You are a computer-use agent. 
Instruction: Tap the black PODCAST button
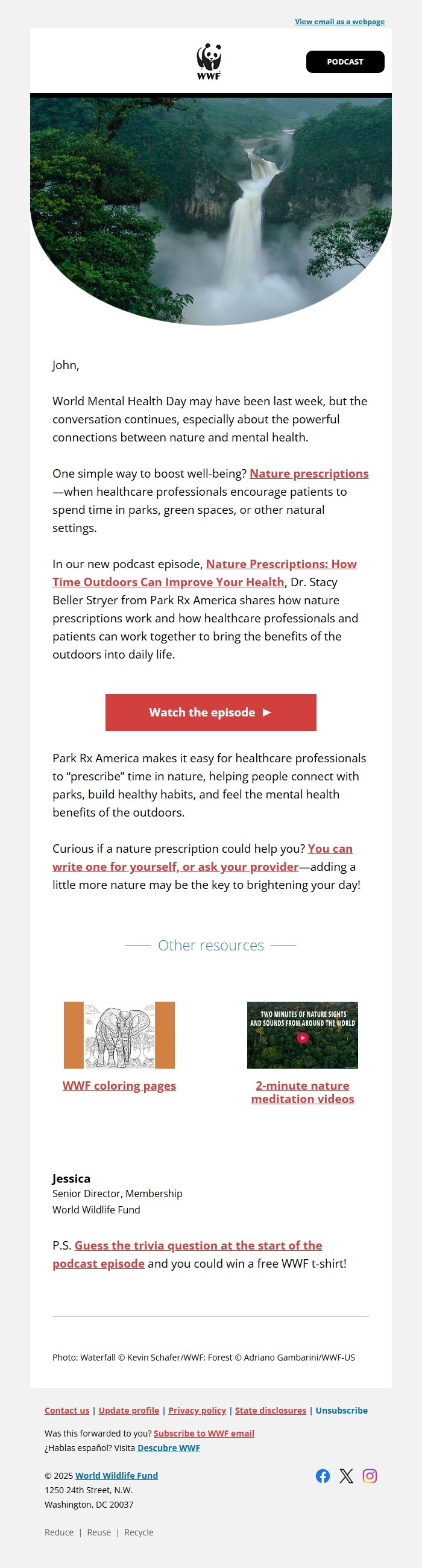[345, 62]
